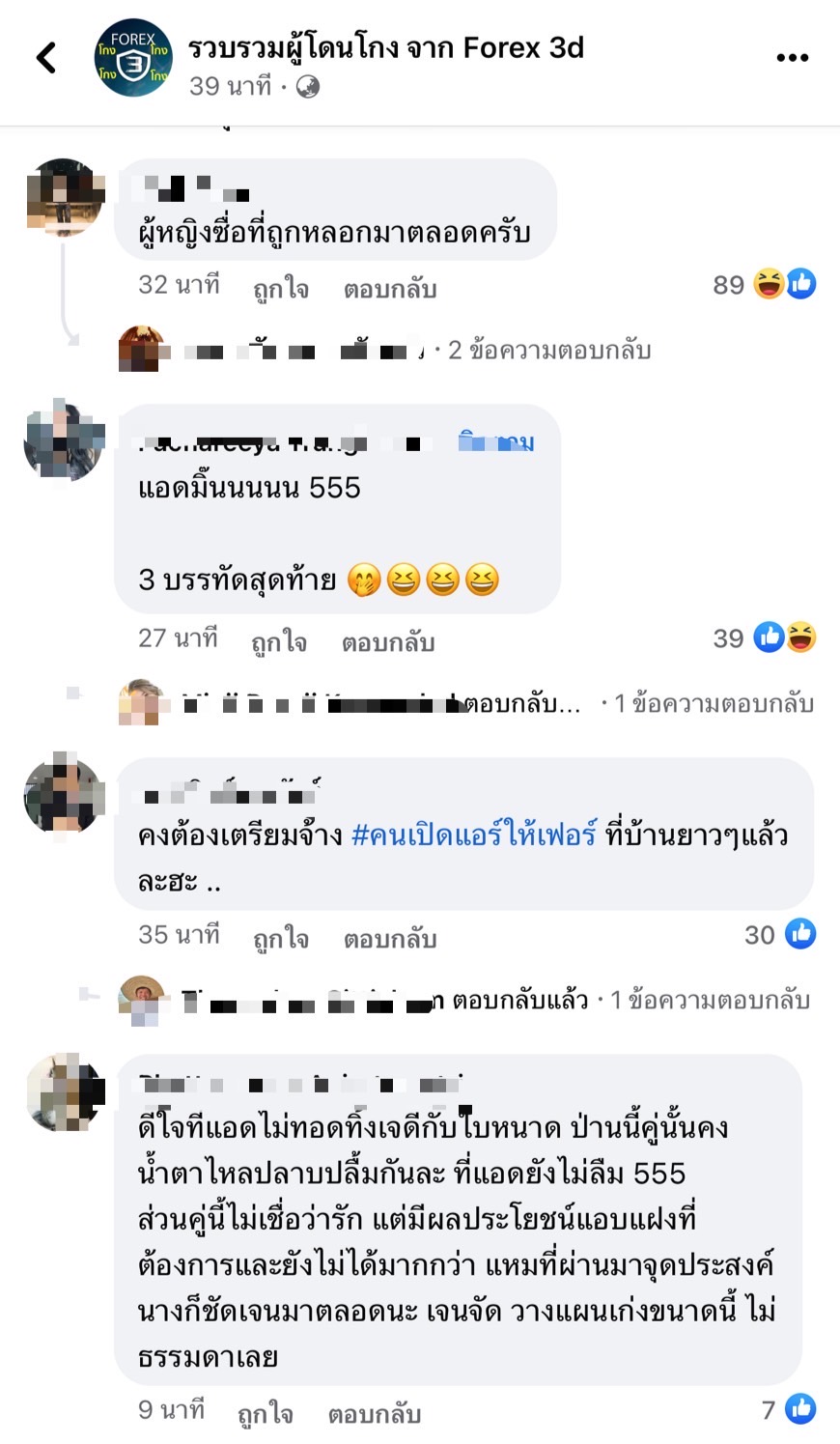This screenshot has height=1444, width=840.
Task: Like the comment ending with 3 บรรทัดสุดท้าย
Action: (x=279, y=641)
